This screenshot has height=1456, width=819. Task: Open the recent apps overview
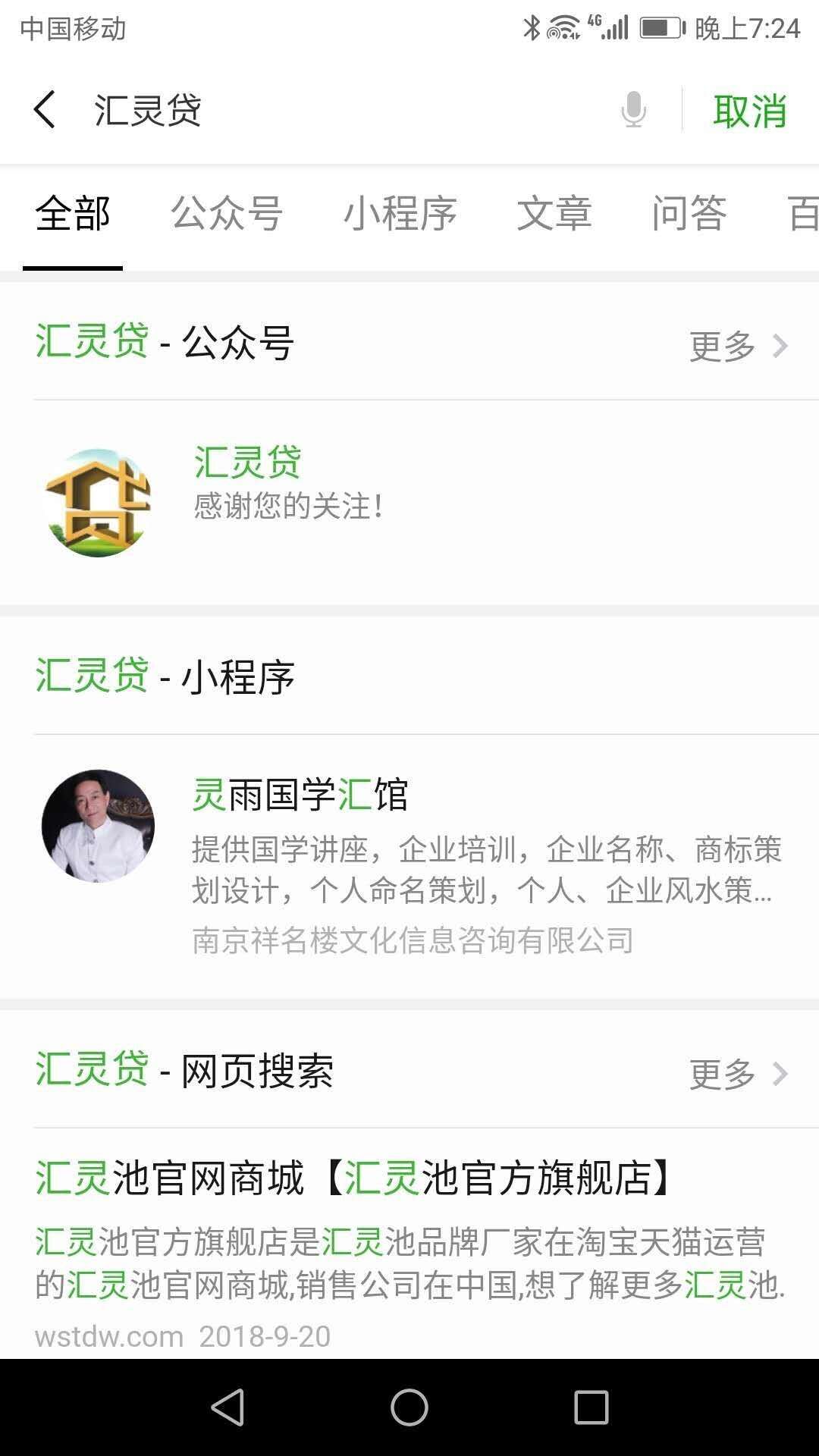point(591,1407)
